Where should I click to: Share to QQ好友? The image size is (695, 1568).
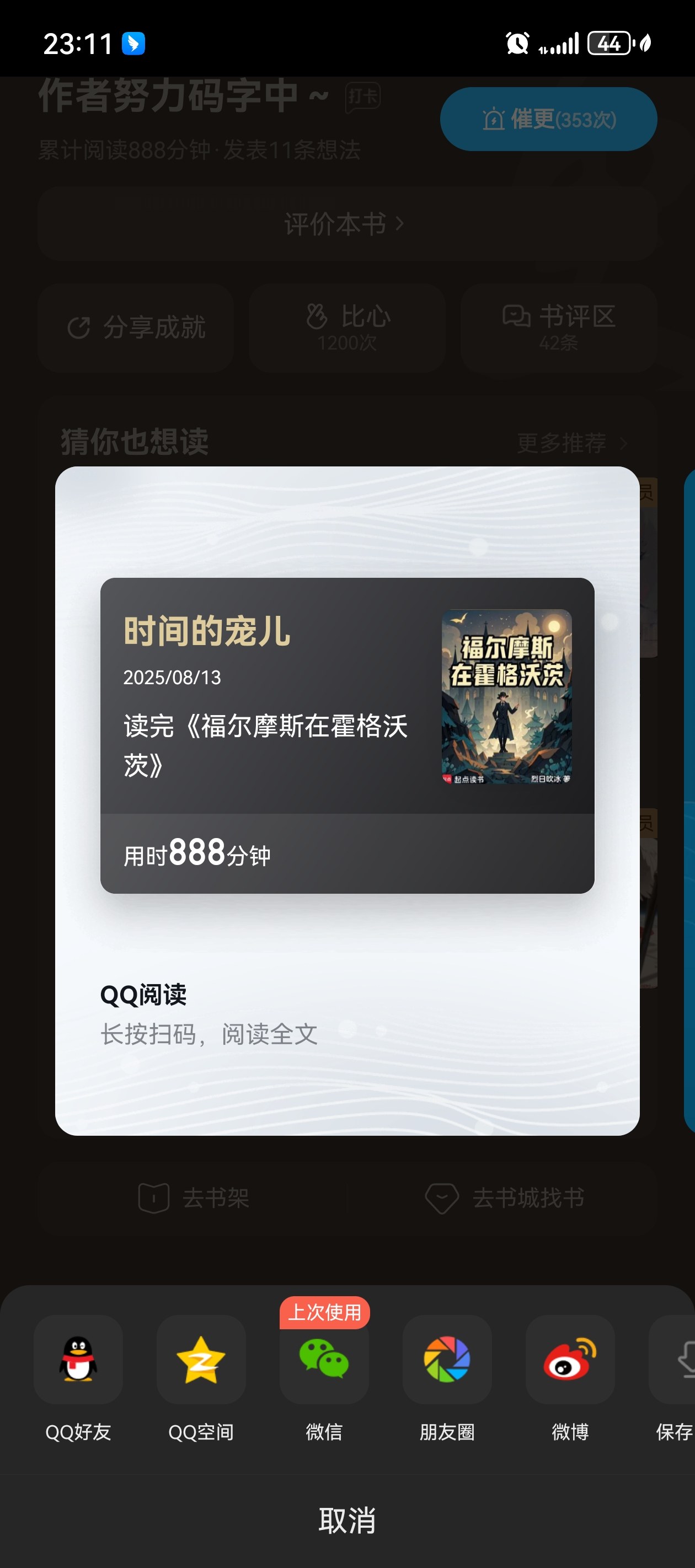[x=78, y=1359]
